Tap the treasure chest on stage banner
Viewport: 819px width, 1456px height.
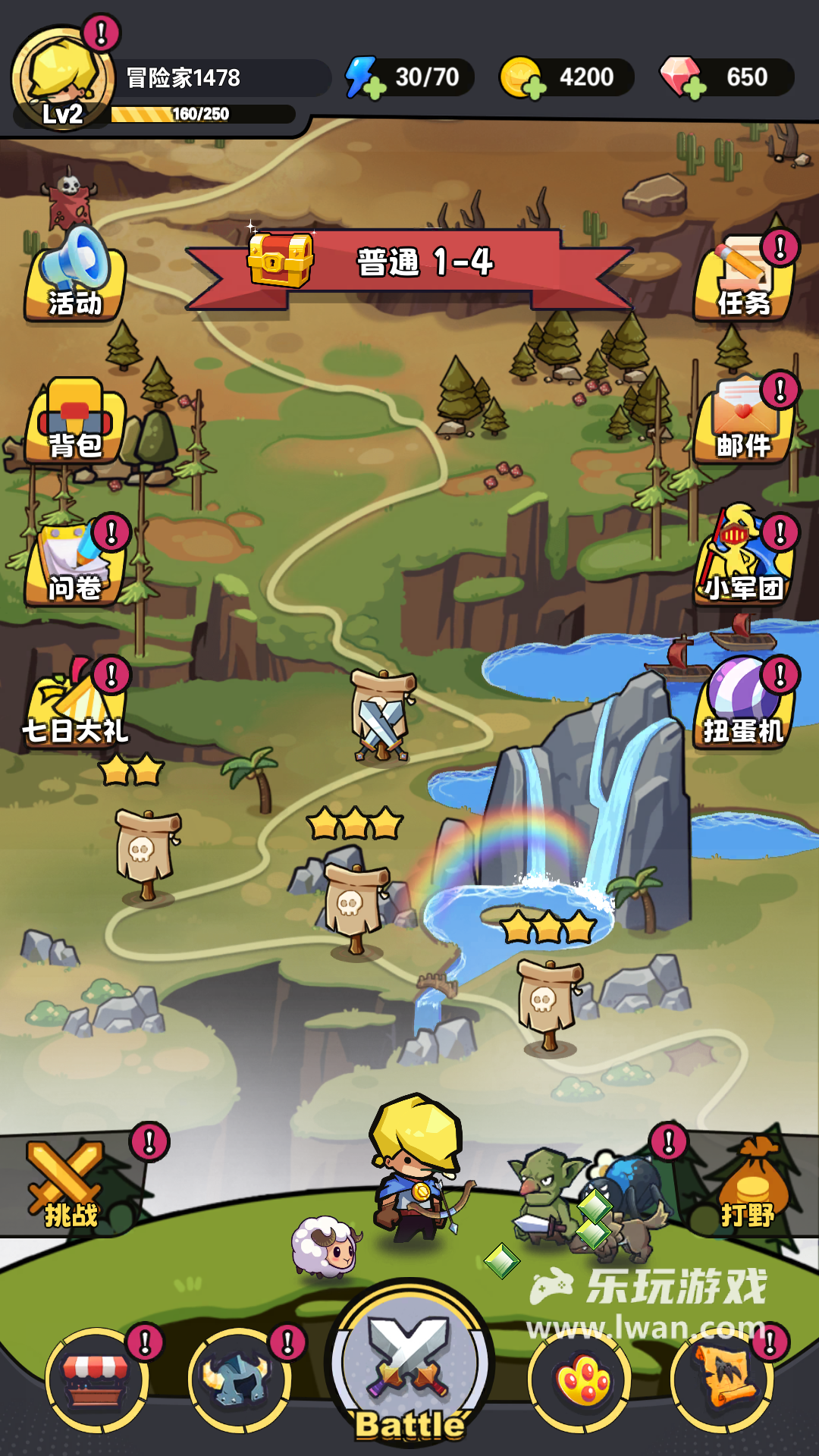click(x=281, y=260)
